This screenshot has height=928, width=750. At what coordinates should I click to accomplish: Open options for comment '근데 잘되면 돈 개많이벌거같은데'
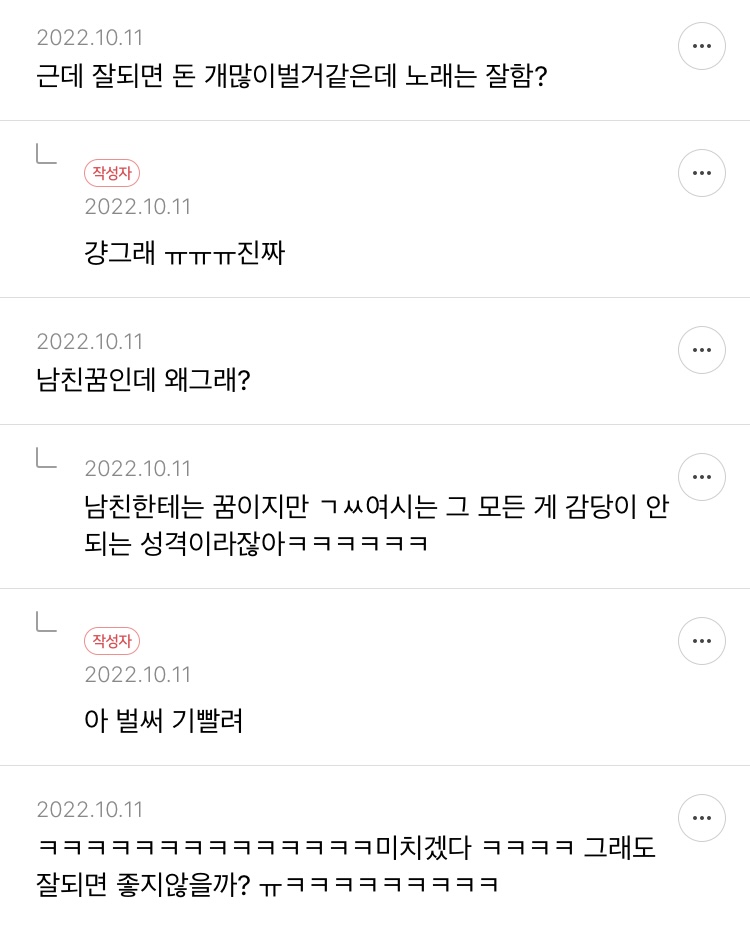pyautogui.click(x=702, y=45)
